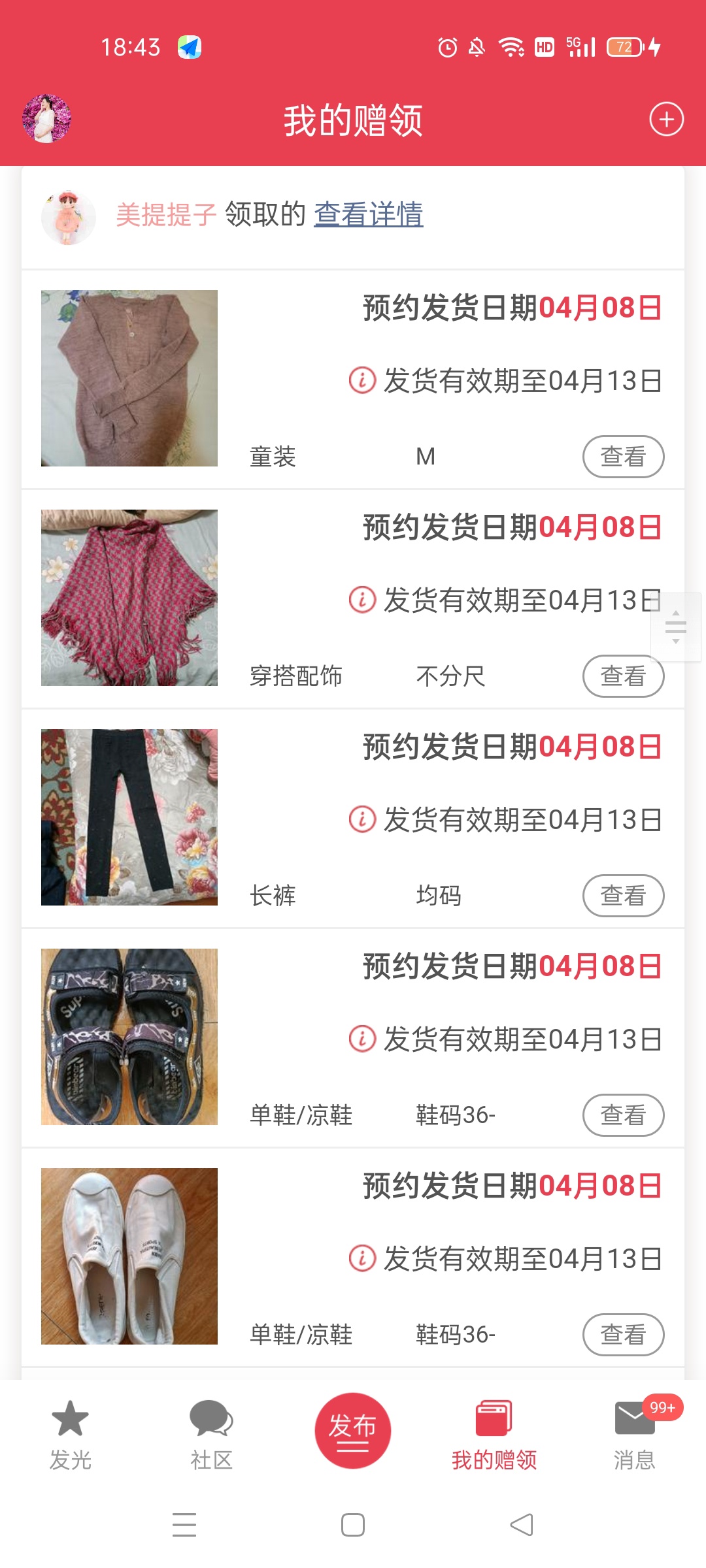The height and width of the screenshot is (1568, 706).
Task: Open the black sandals photo
Action: [x=129, y=1037]
